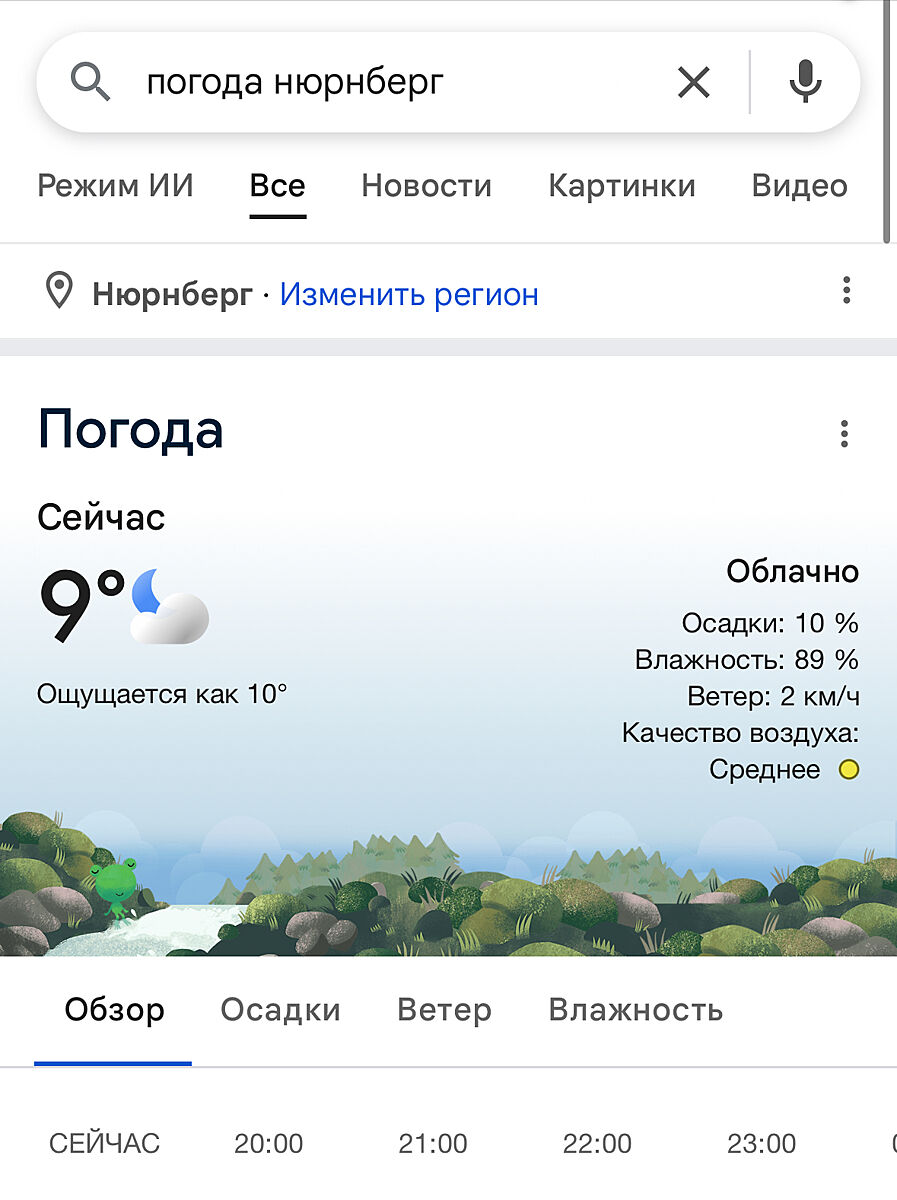Clear the search query with the X

point(693,82)
